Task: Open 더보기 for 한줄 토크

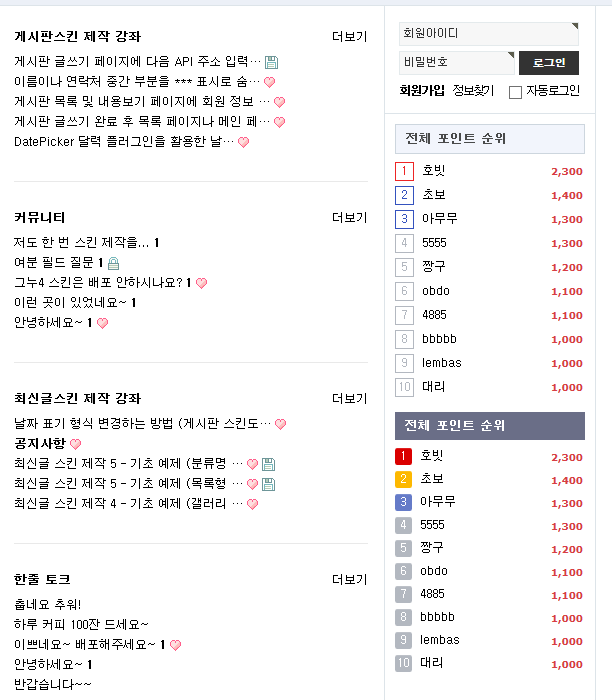Action: tap(349, 580)
